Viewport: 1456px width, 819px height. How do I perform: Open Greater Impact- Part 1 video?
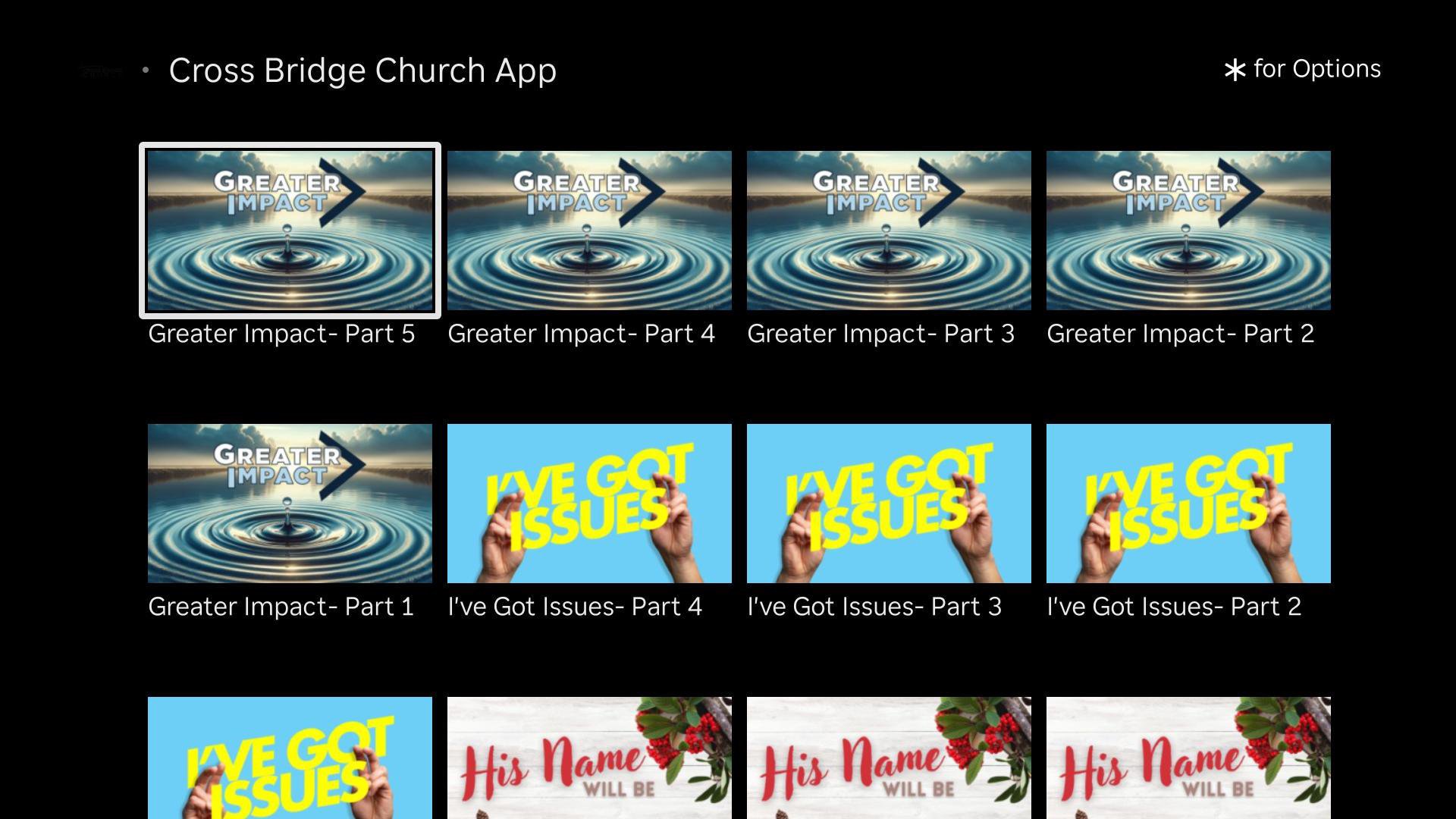coord(290,504)
